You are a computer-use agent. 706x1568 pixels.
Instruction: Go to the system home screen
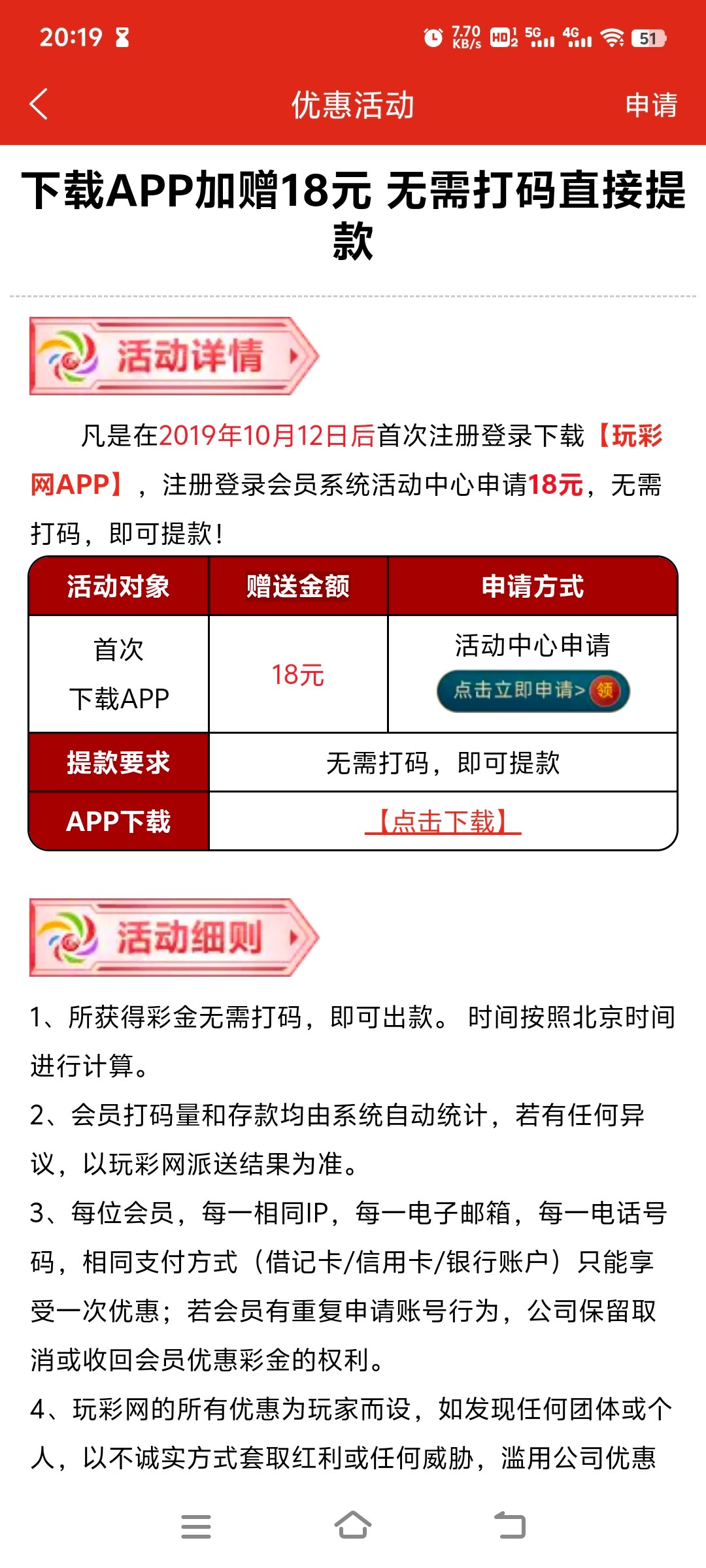[x=353, y=1526]
